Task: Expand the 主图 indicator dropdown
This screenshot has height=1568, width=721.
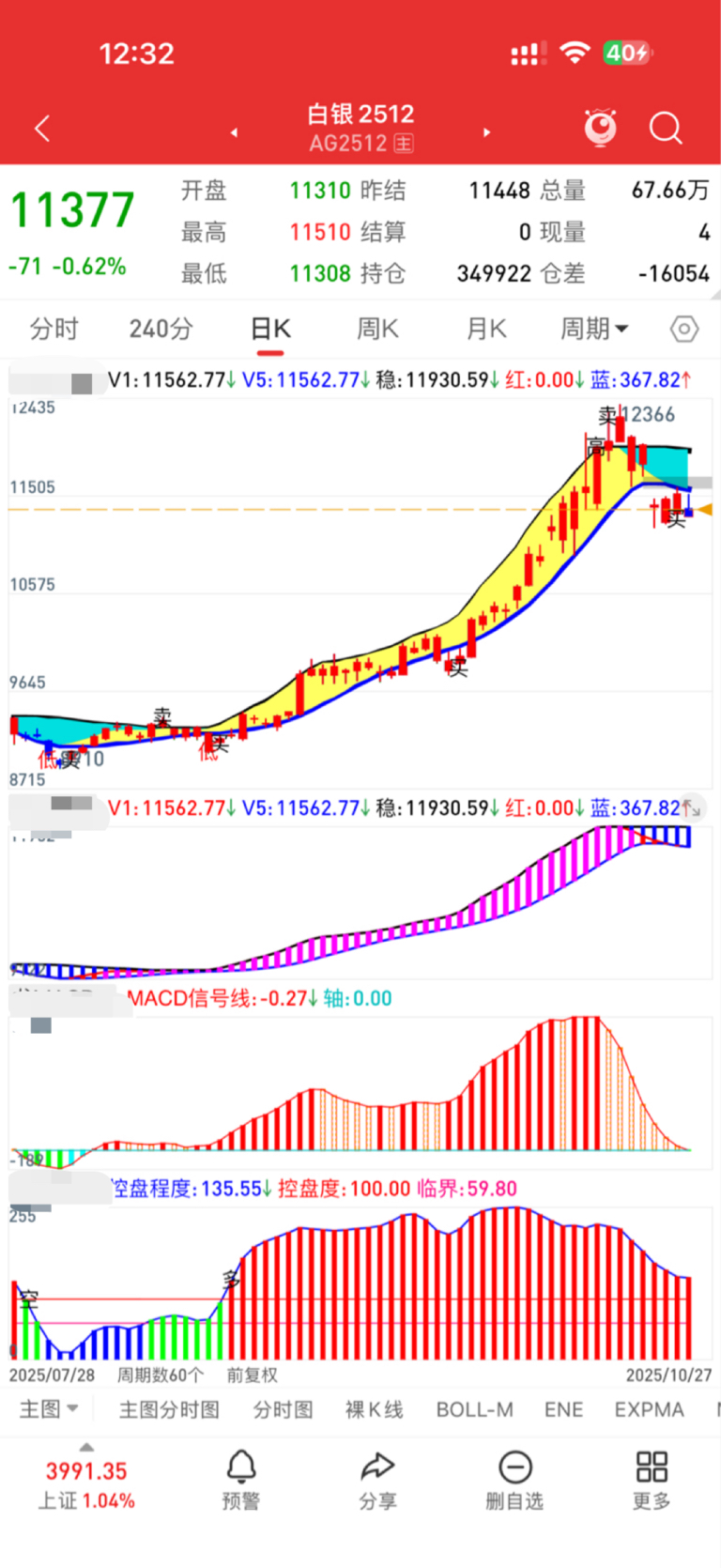Action: [x=49, y=1409]
